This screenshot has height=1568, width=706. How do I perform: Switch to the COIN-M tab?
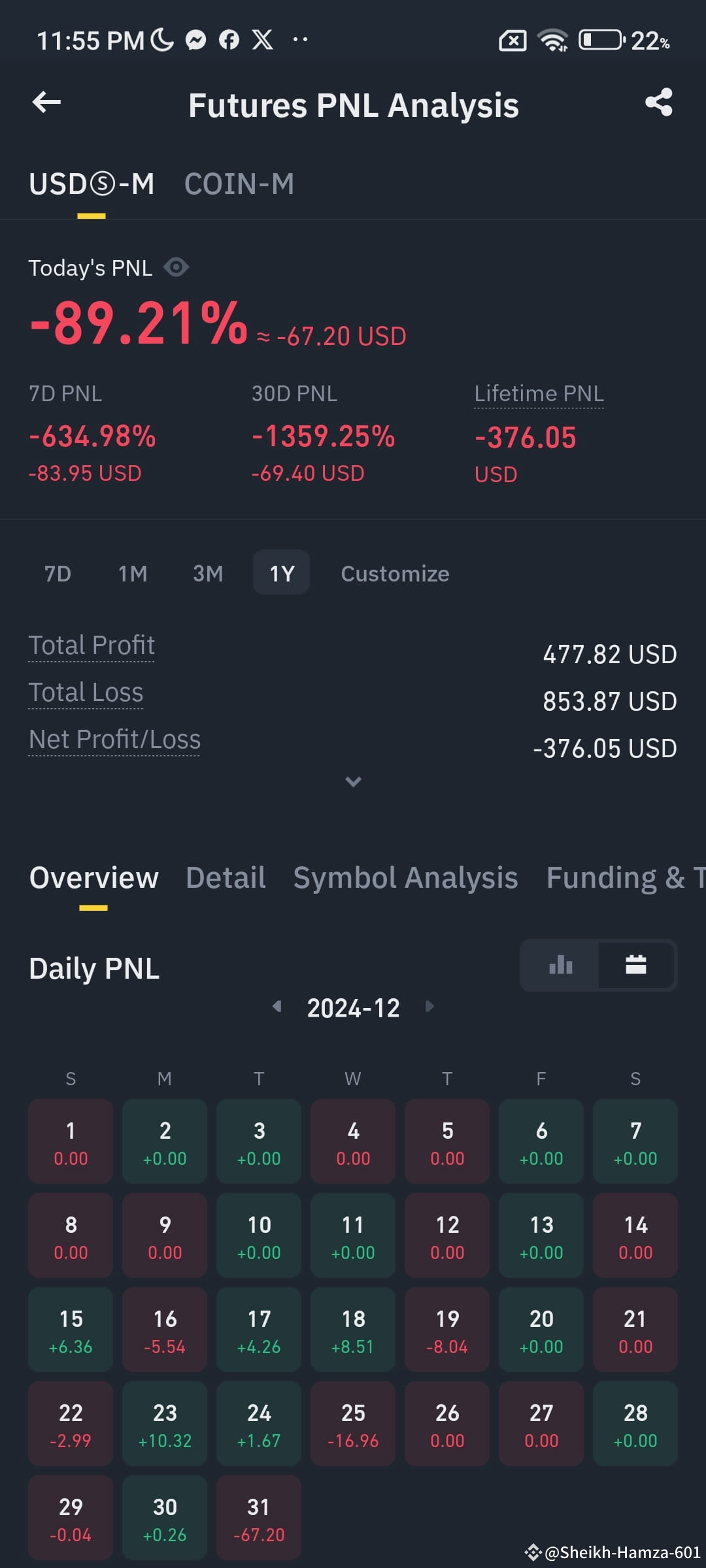(239, 184)
